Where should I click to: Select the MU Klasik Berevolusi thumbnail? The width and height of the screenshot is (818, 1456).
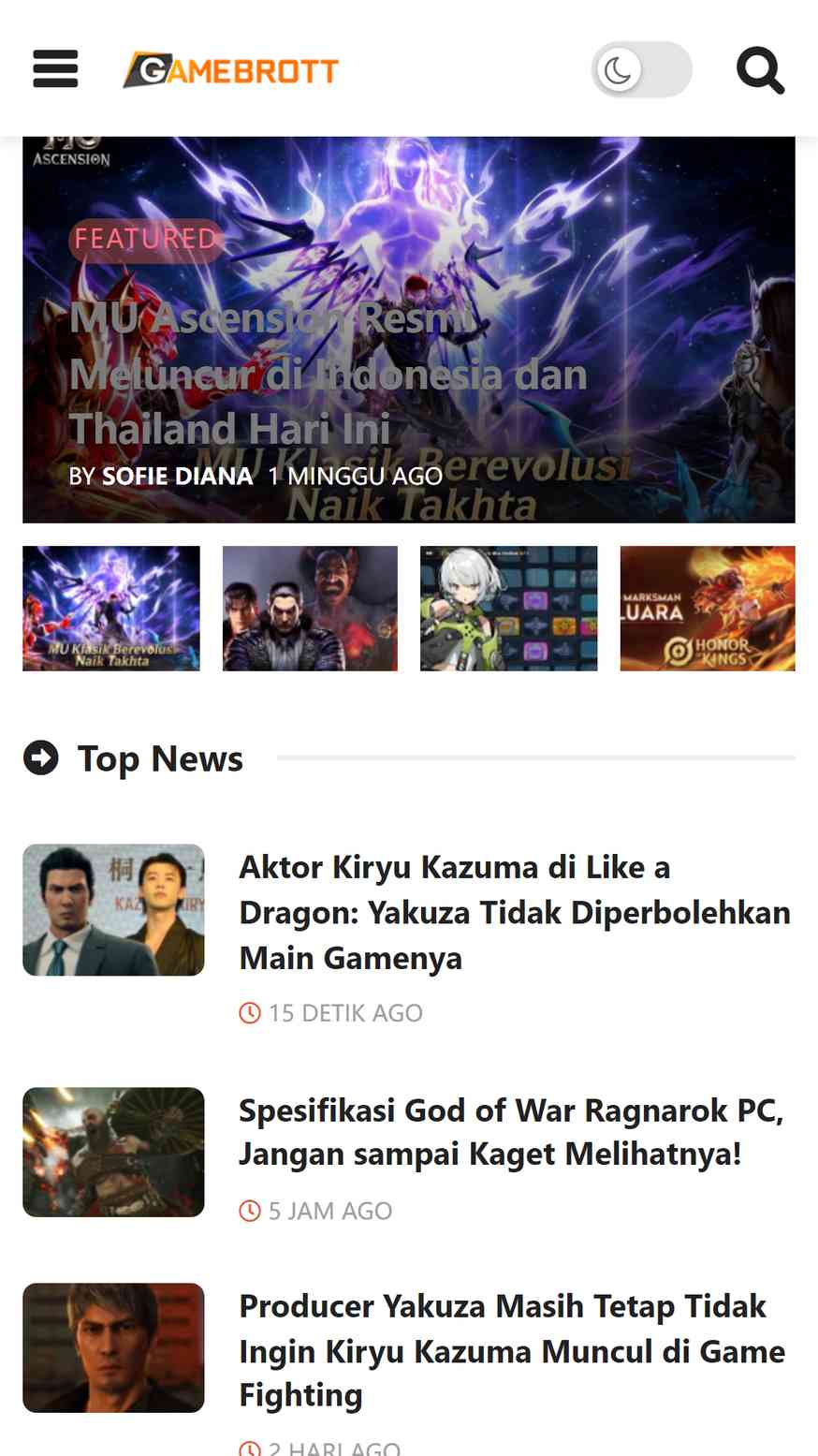pyautogui.click(x=111, y=609)
